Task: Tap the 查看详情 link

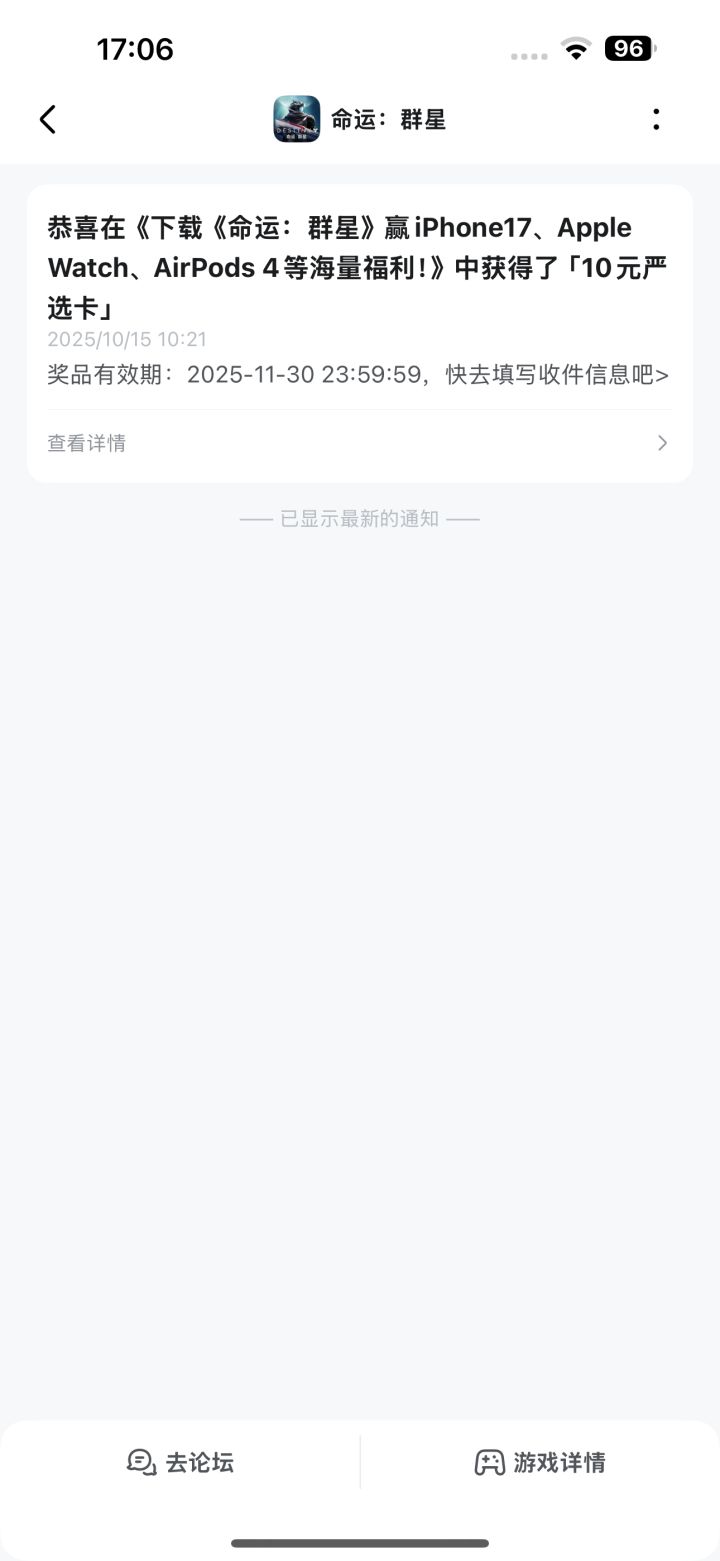Action: coord(86,442)
